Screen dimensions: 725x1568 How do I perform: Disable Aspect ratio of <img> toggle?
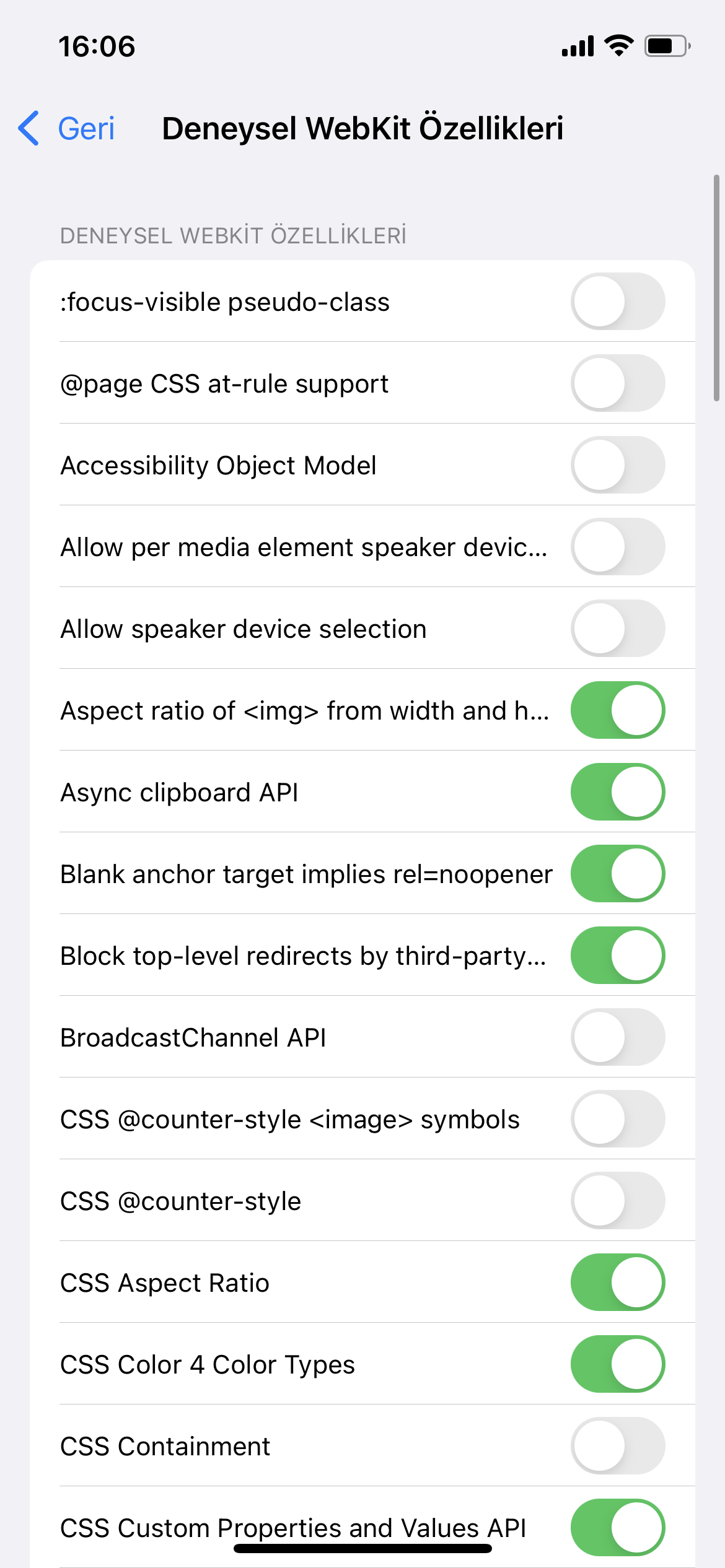click(617, 710)
